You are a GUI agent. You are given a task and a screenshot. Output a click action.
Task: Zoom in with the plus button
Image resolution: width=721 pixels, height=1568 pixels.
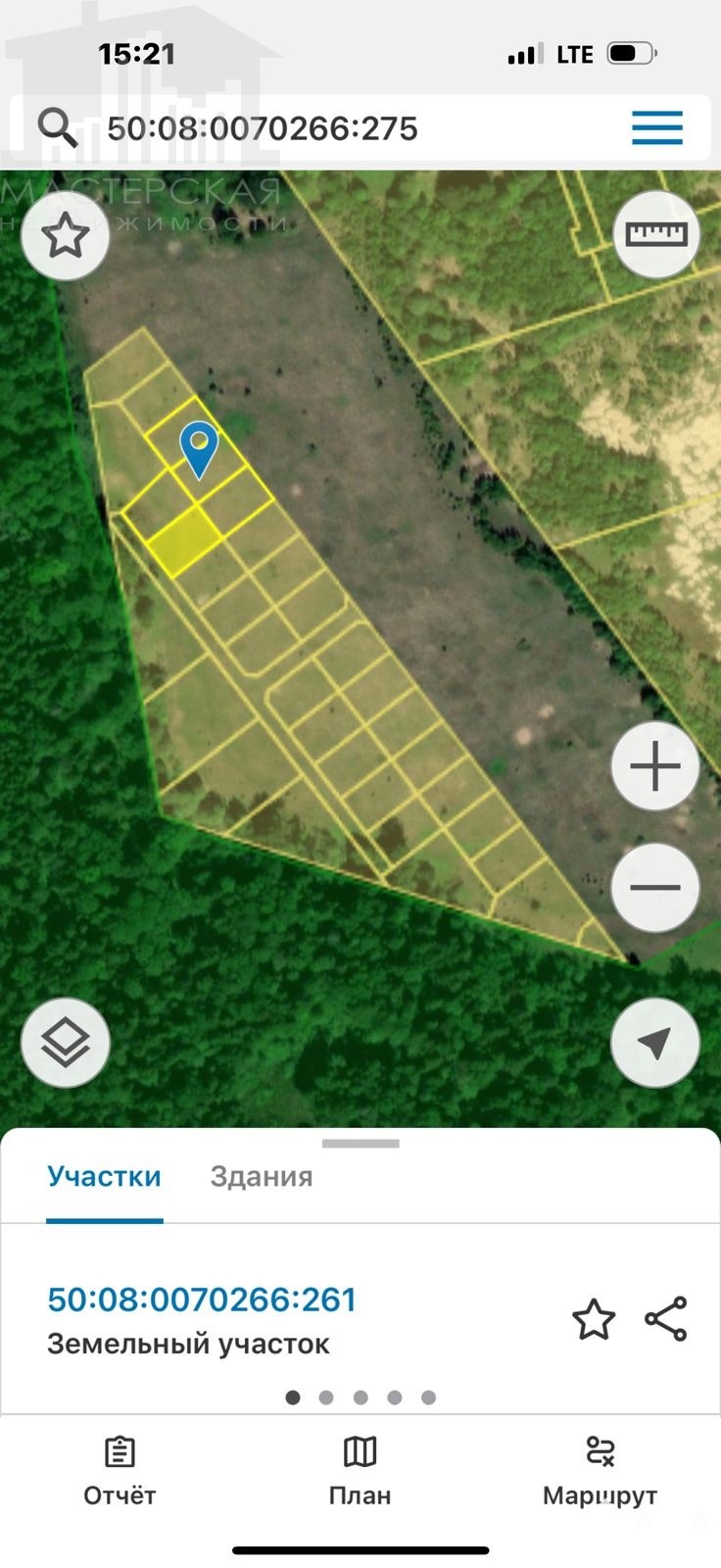tap(655, 766)
